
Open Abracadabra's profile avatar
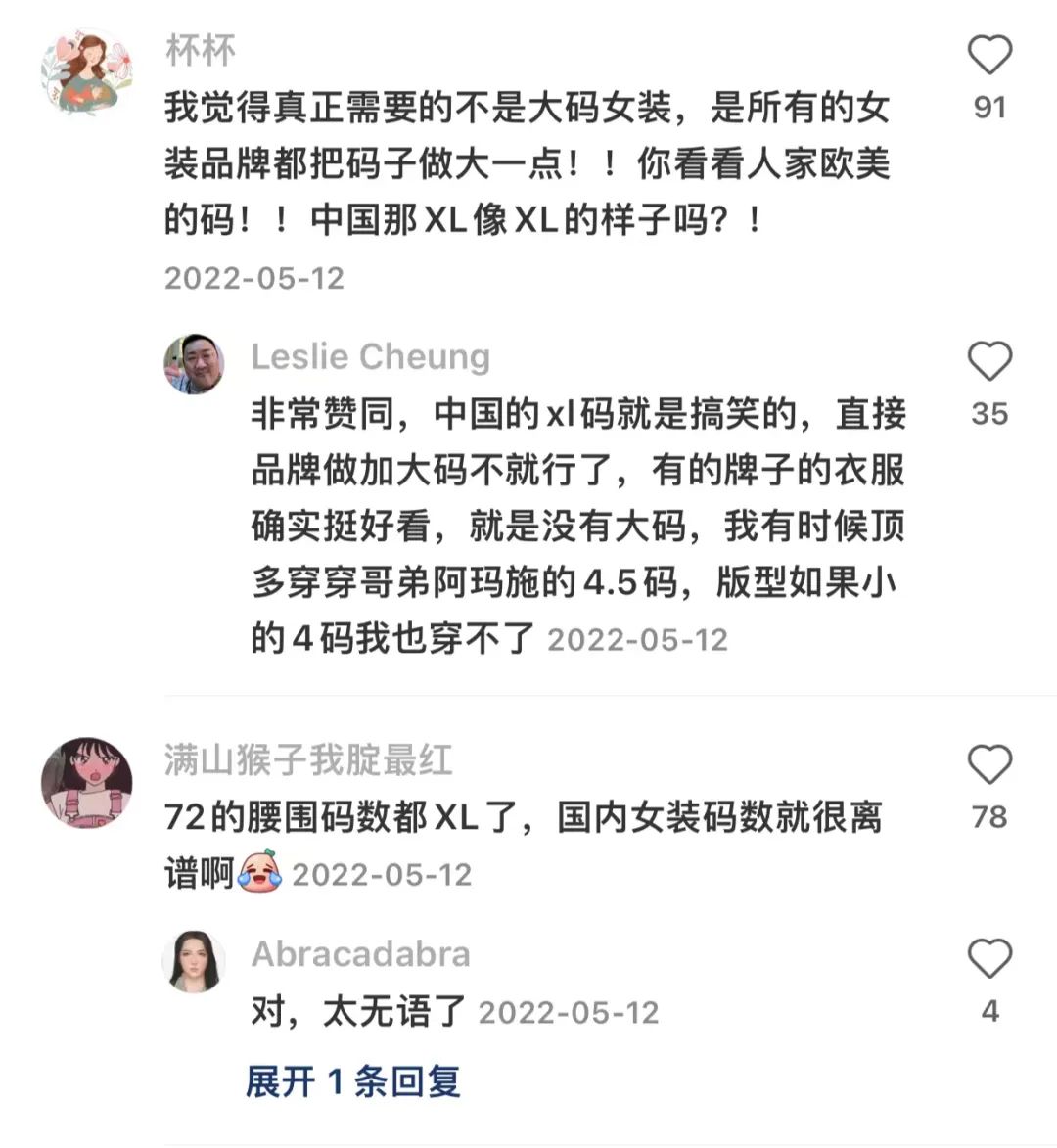click(x=194, y=961)
